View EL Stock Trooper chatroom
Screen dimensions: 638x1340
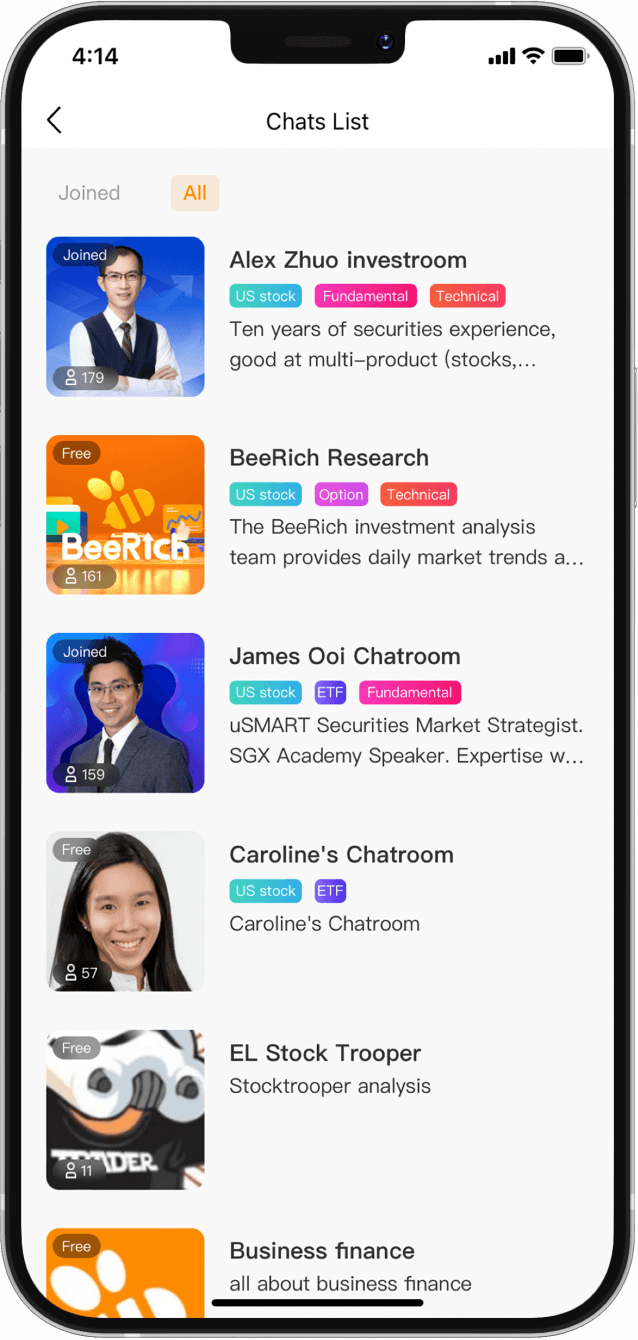[325, 1053]
